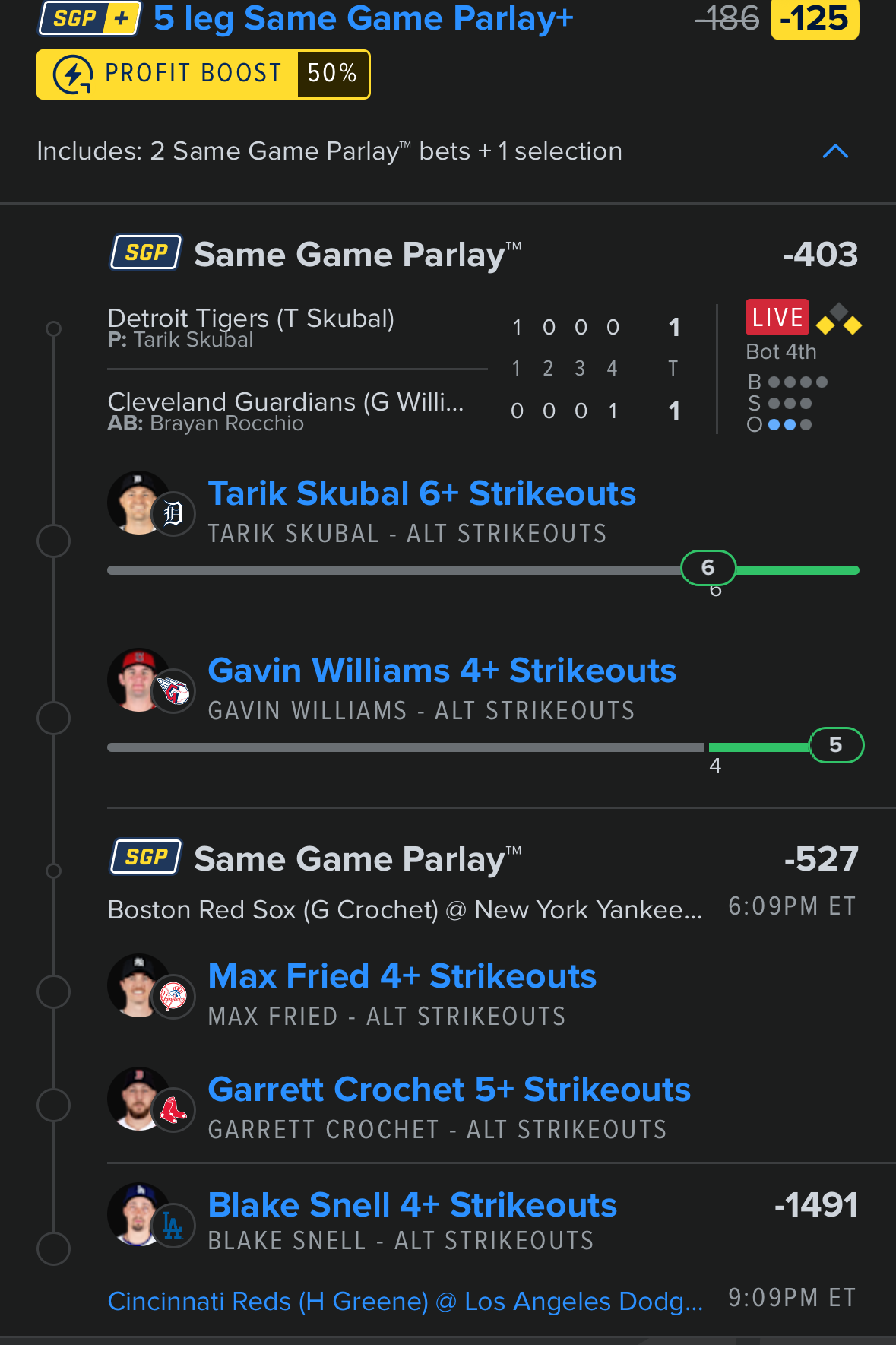Viewport: 896px width, 1345px height.
Task: Open Max Fried 4+ Strikeouts selection
Action: coord(402,977)
